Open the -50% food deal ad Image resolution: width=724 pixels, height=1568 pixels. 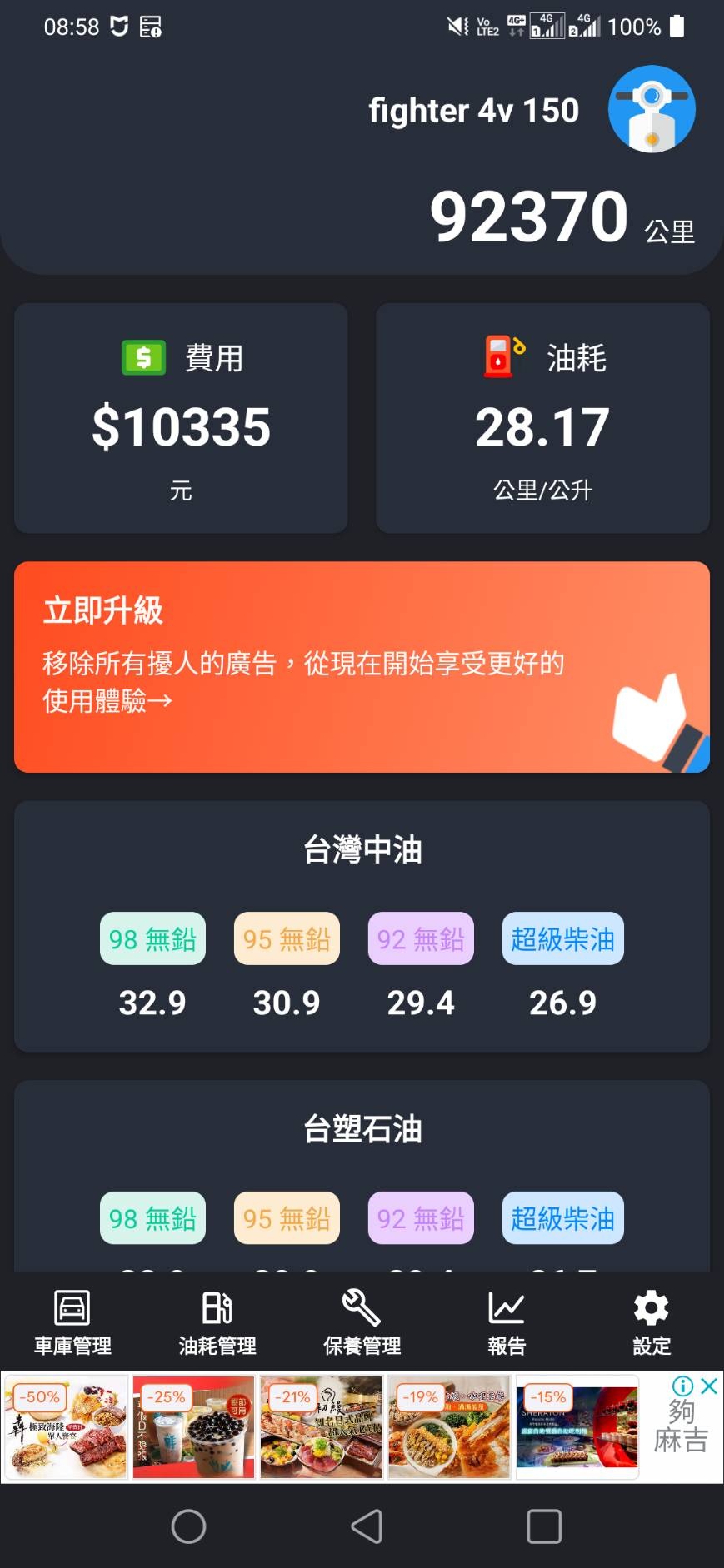click(x=67, y=1427)
